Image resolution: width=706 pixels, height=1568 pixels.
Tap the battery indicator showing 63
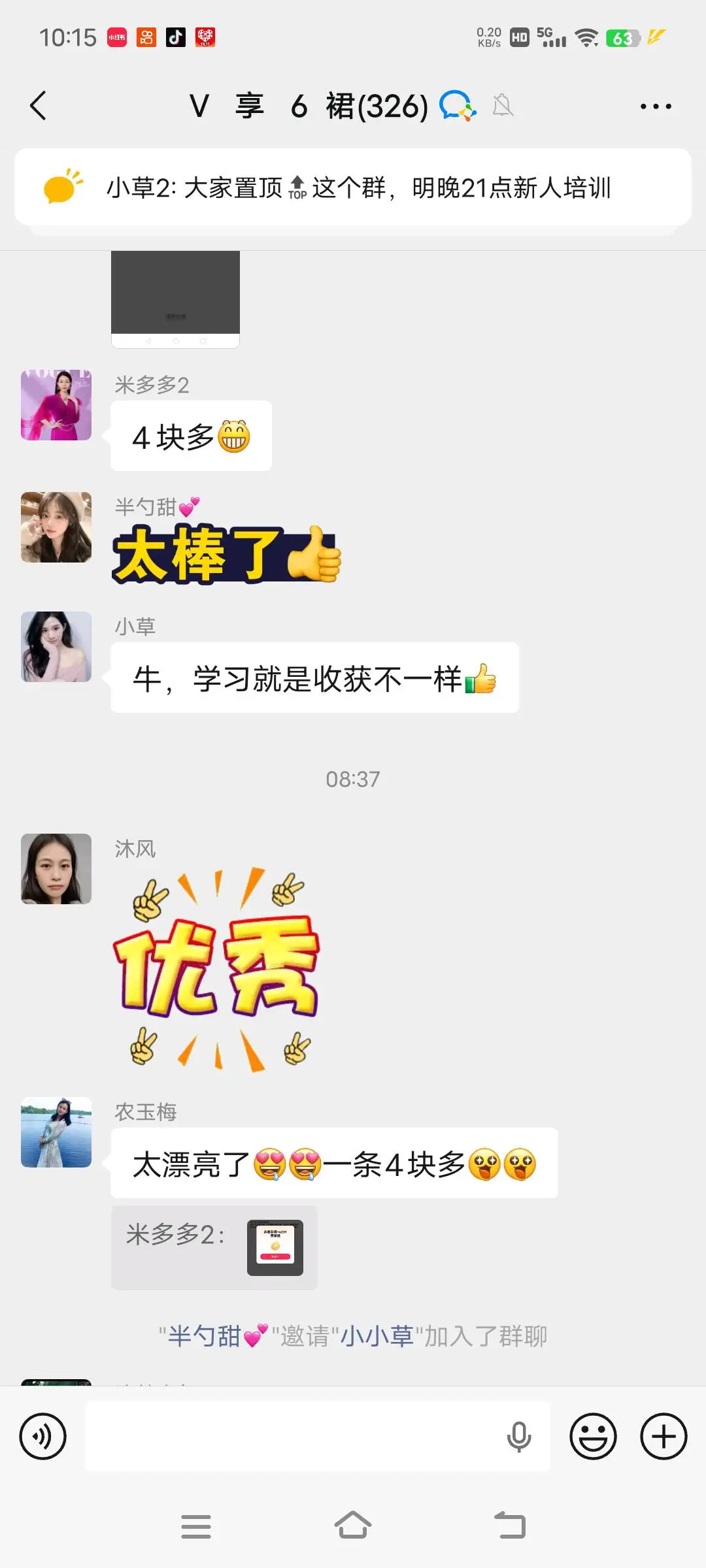(621, 39)
